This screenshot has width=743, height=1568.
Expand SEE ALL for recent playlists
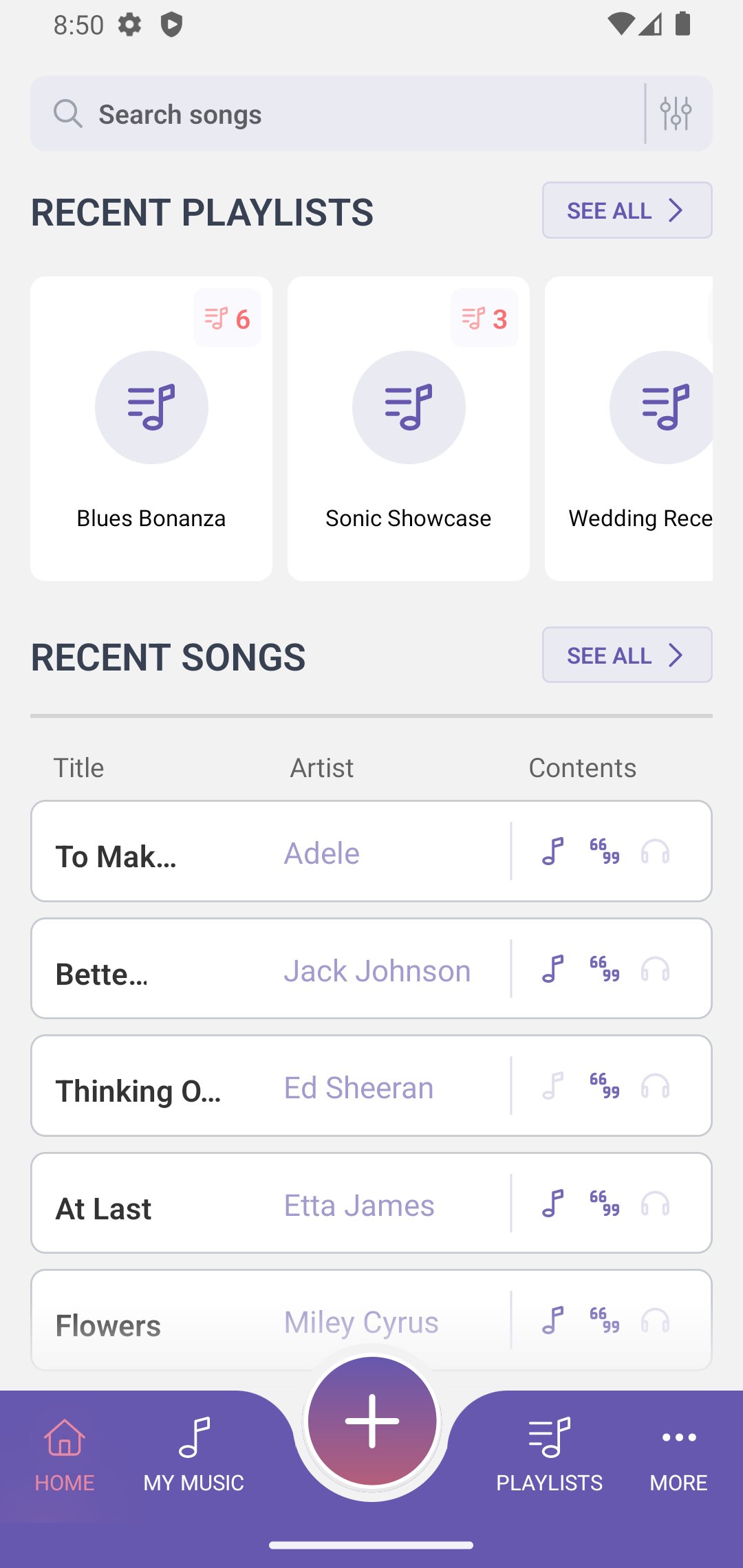coord(627,210)
